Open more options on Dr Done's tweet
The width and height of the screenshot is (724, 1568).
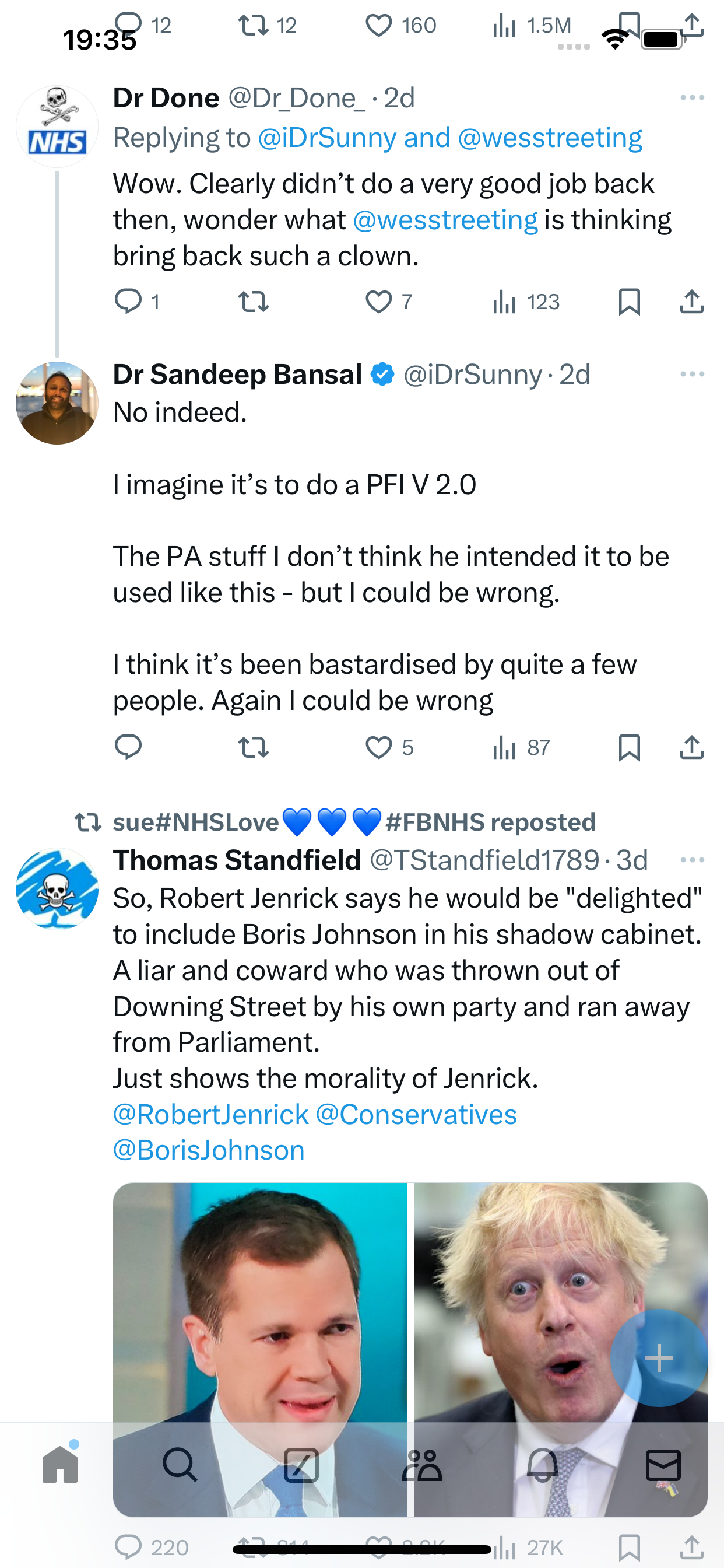(x=693, y=97)
